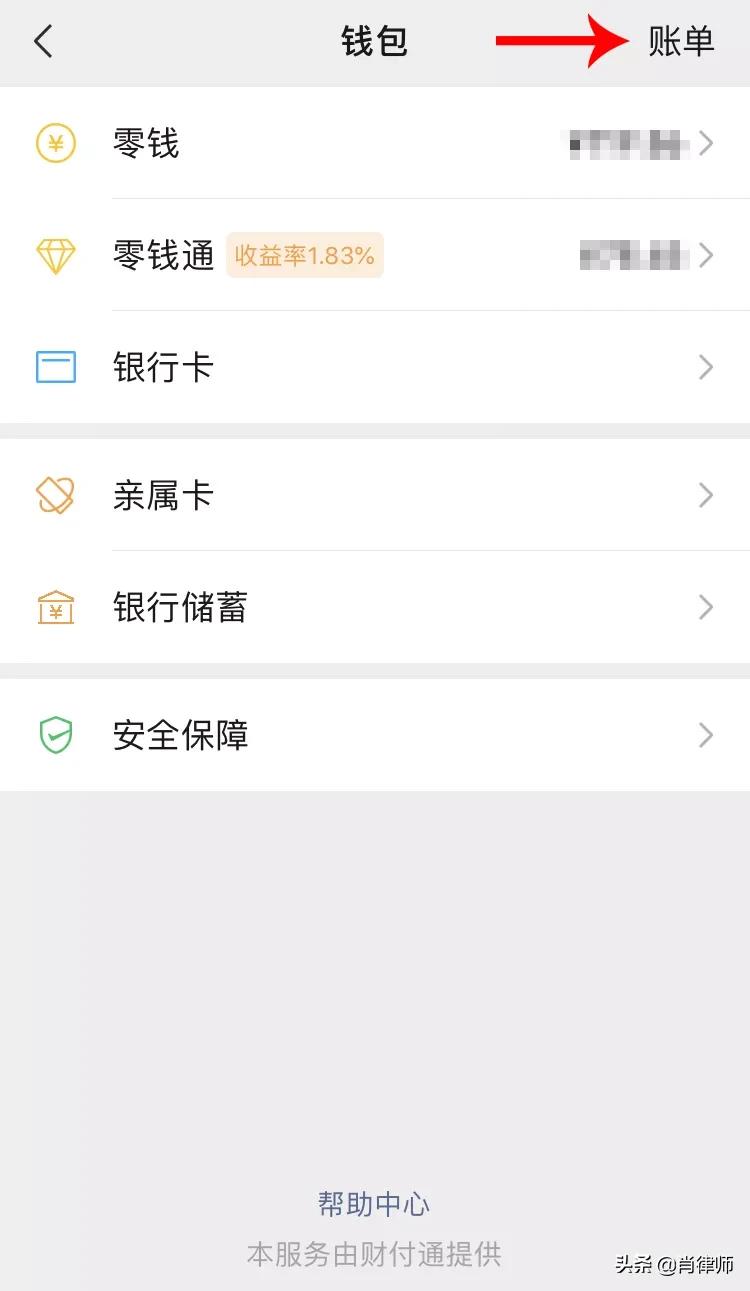Image resolution: width=750 pixels, height=1291 pixels.
Task: Open the 亲属卡 family card icon
Action: [x=56, y=495]
